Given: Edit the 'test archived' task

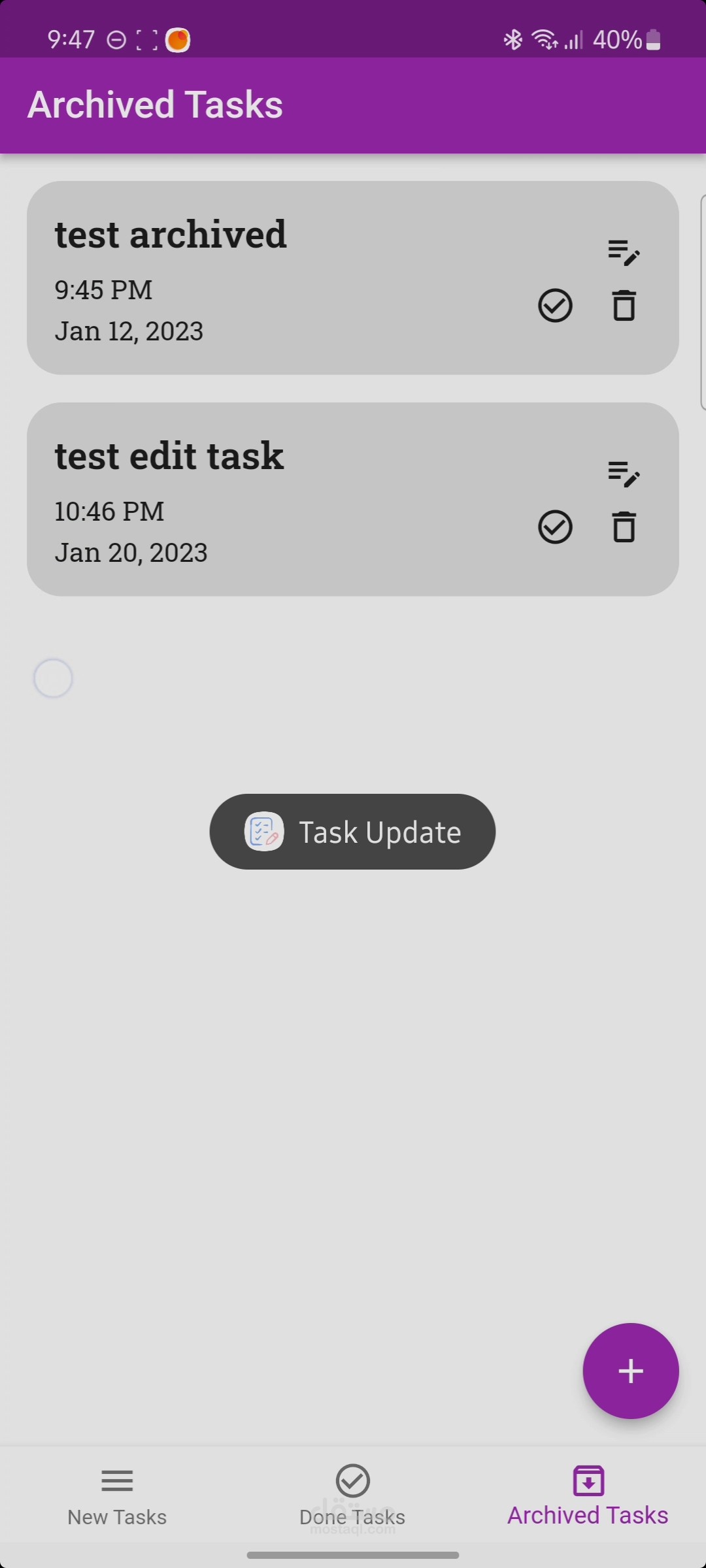Looking at the screenshot, I should point(623,252).
